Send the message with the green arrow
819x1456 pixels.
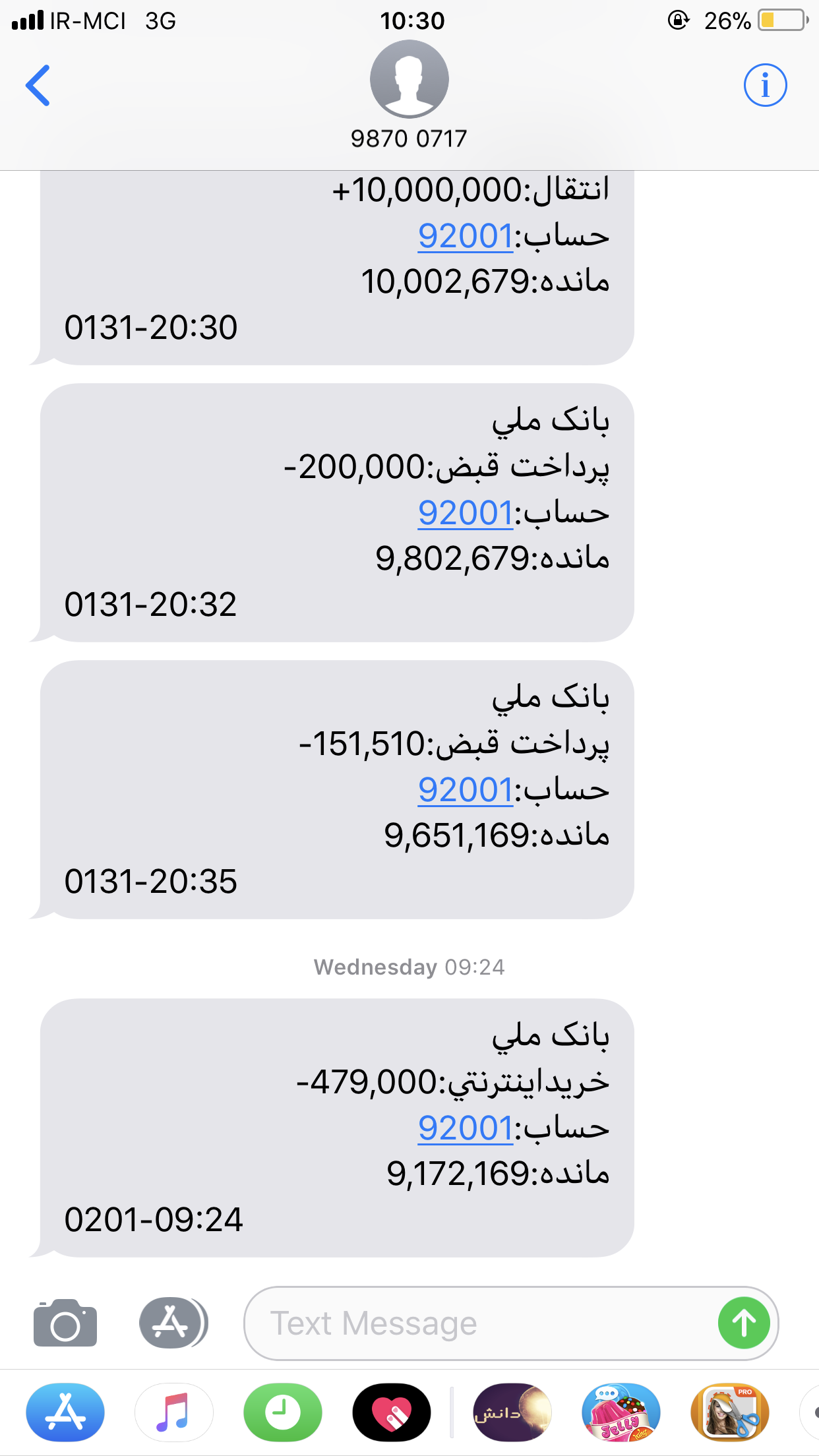tap(744, 1323)
